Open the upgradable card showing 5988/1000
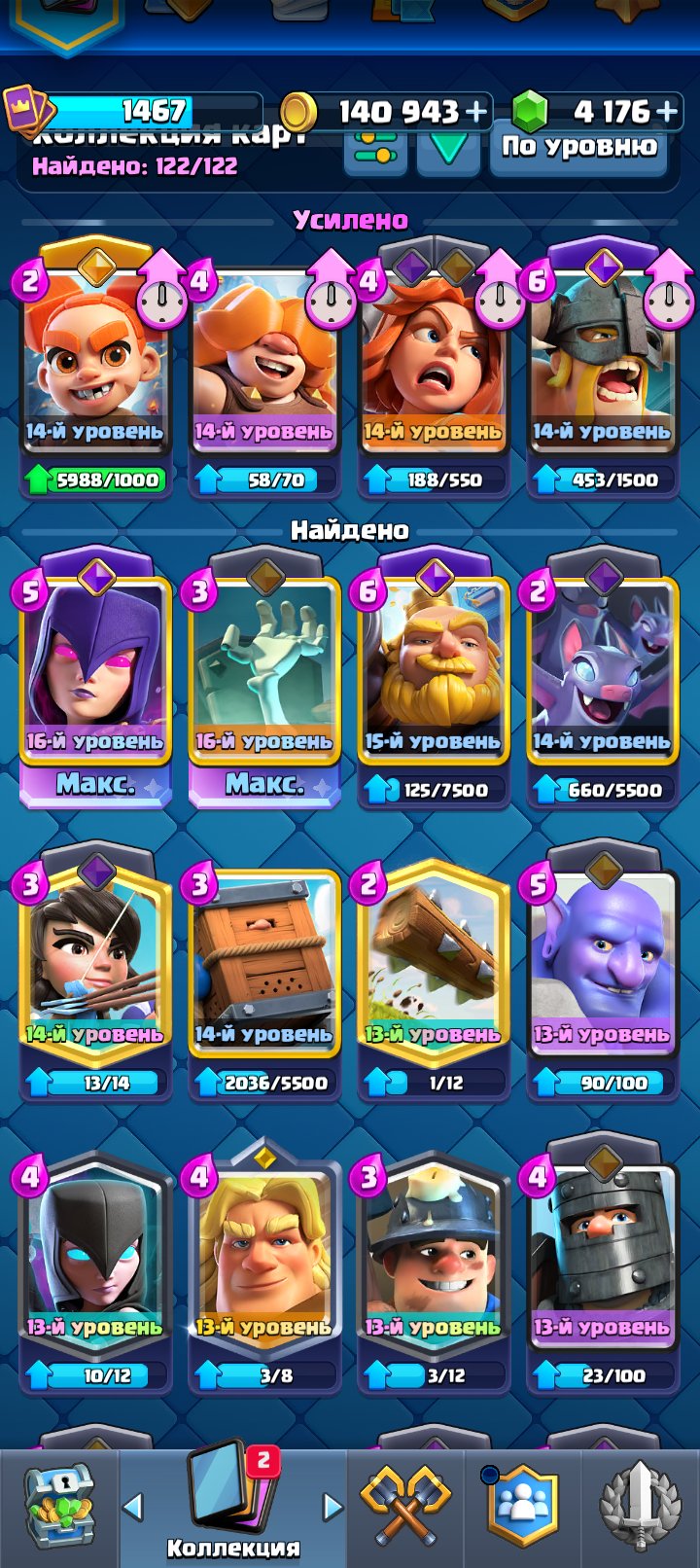 [x=94, y=368]
